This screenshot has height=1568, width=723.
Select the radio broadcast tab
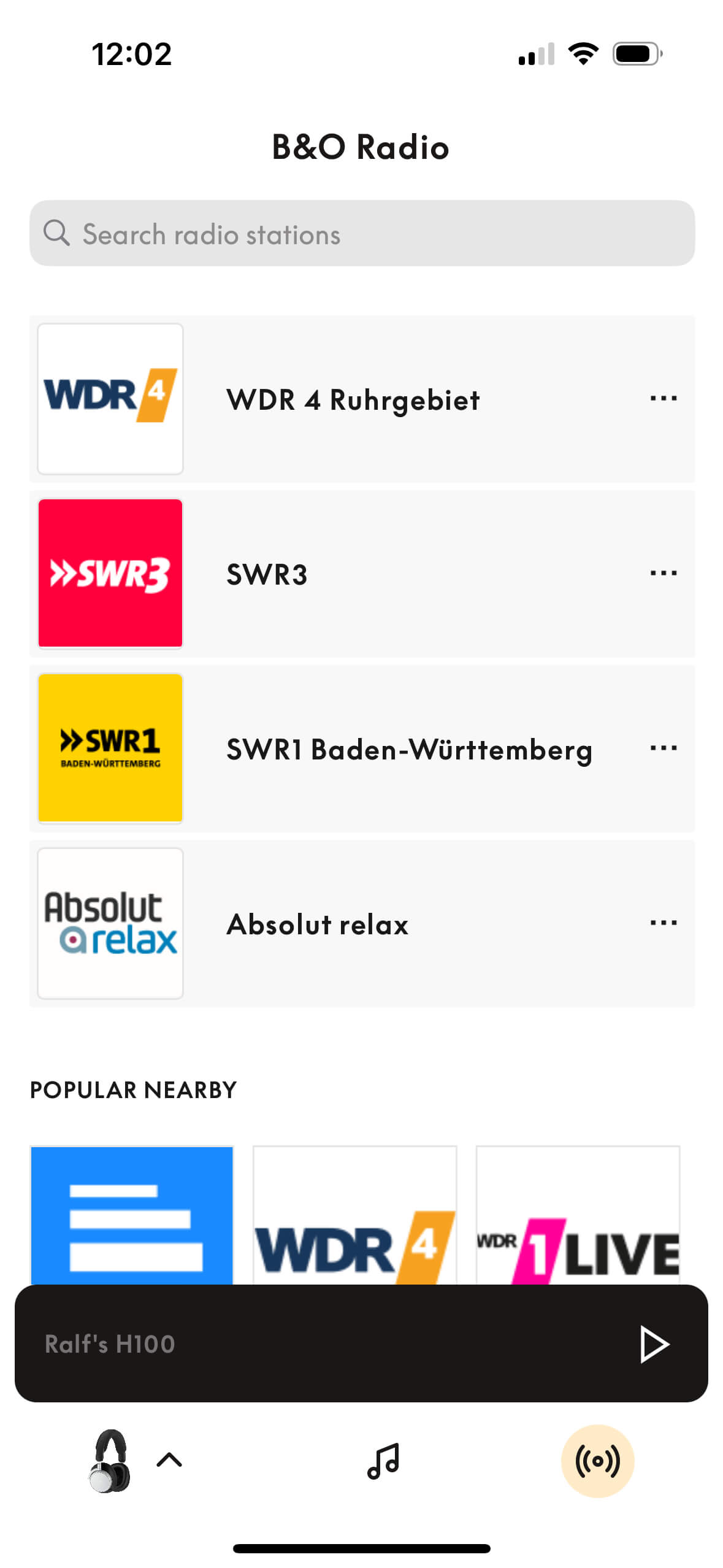(597, 1460)
